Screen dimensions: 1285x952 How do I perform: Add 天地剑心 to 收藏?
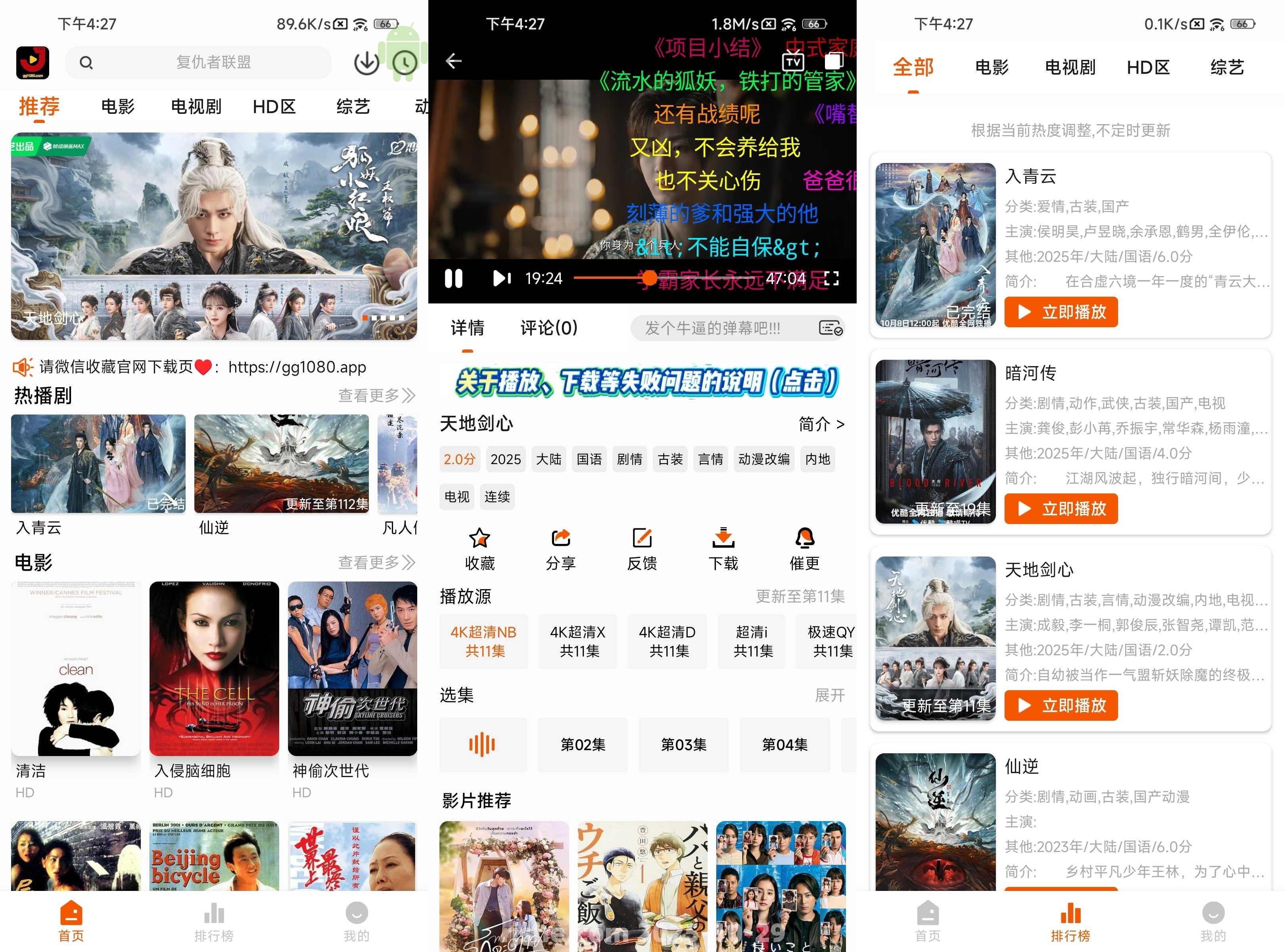(x=479, y=548)
